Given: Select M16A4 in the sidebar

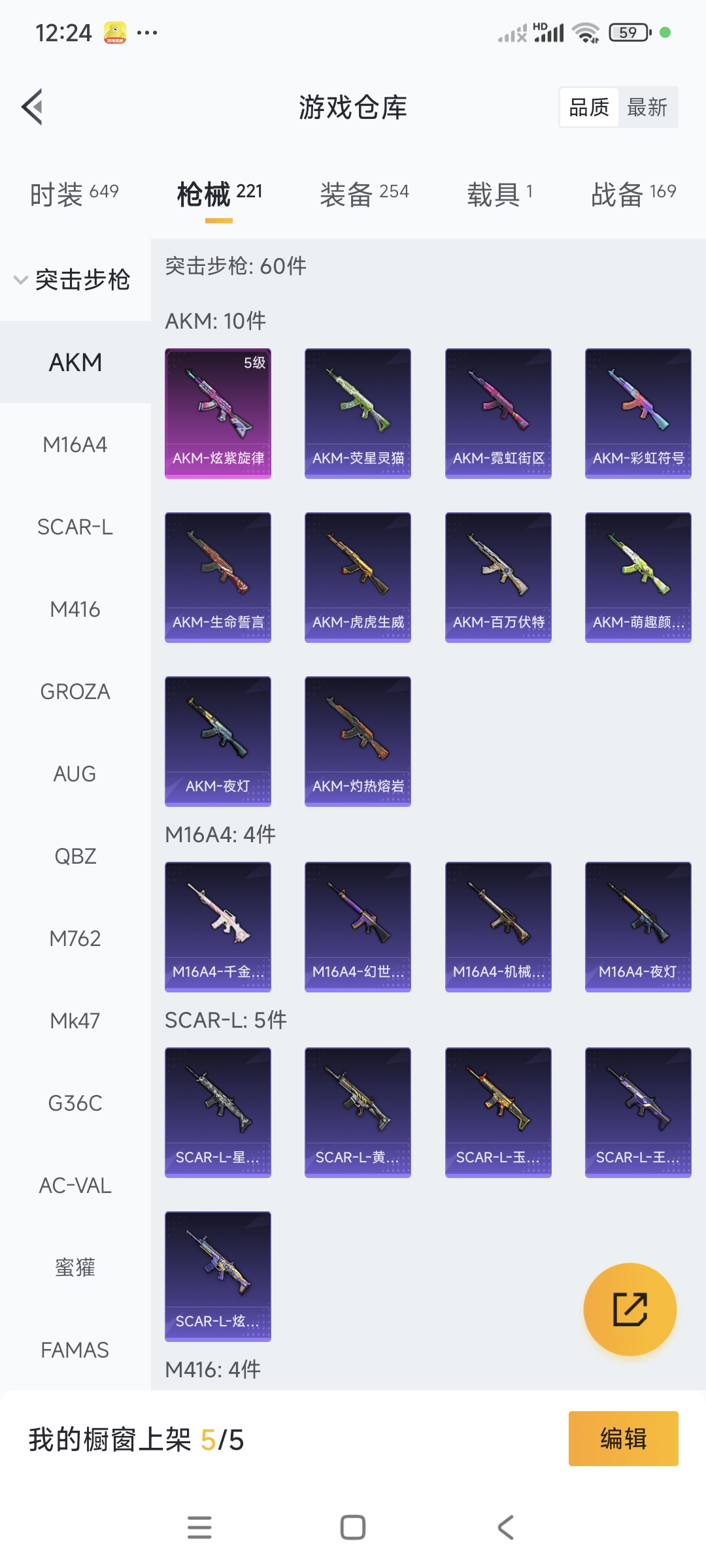Looking at the screenshot, I should (75, 445).
